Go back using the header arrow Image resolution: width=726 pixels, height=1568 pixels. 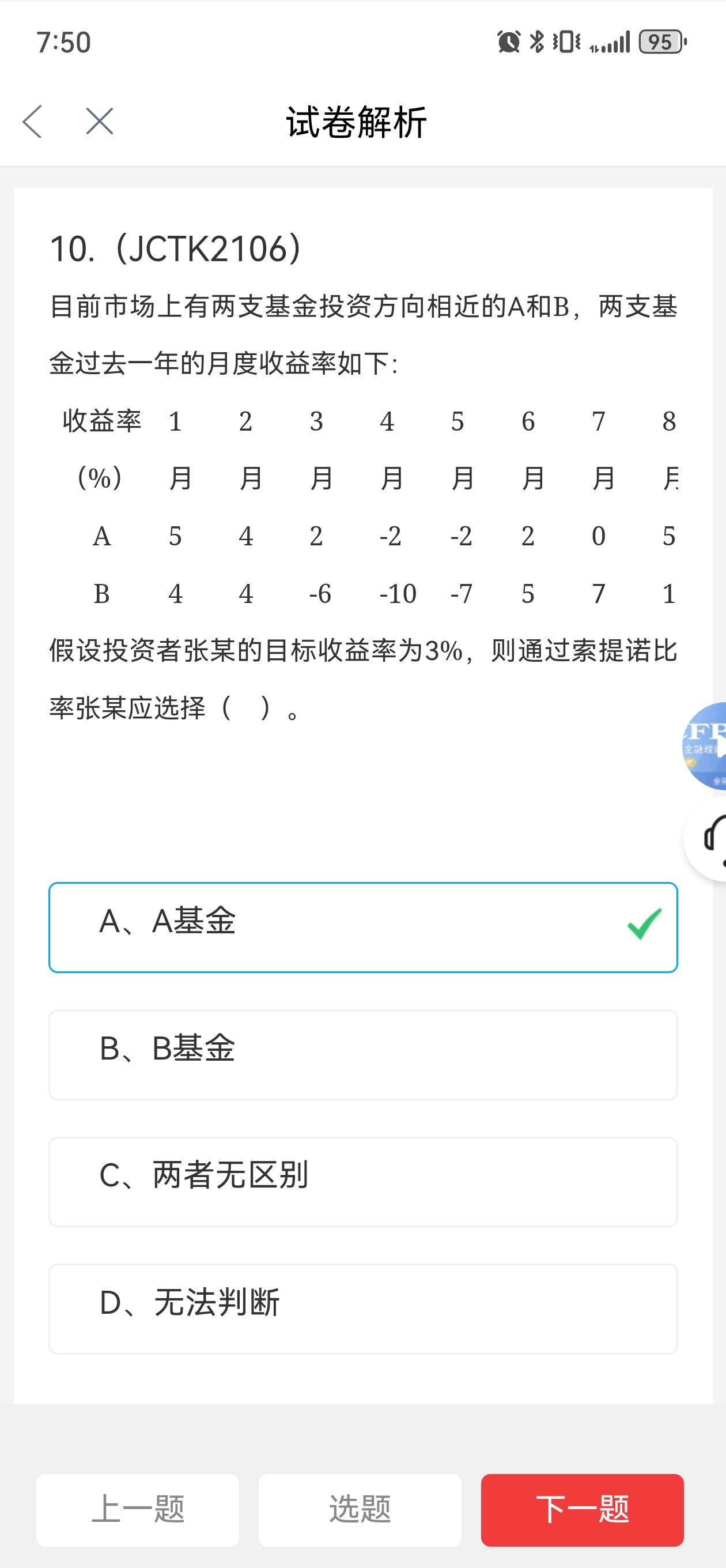pyautogui.click(x=32, y=121)
